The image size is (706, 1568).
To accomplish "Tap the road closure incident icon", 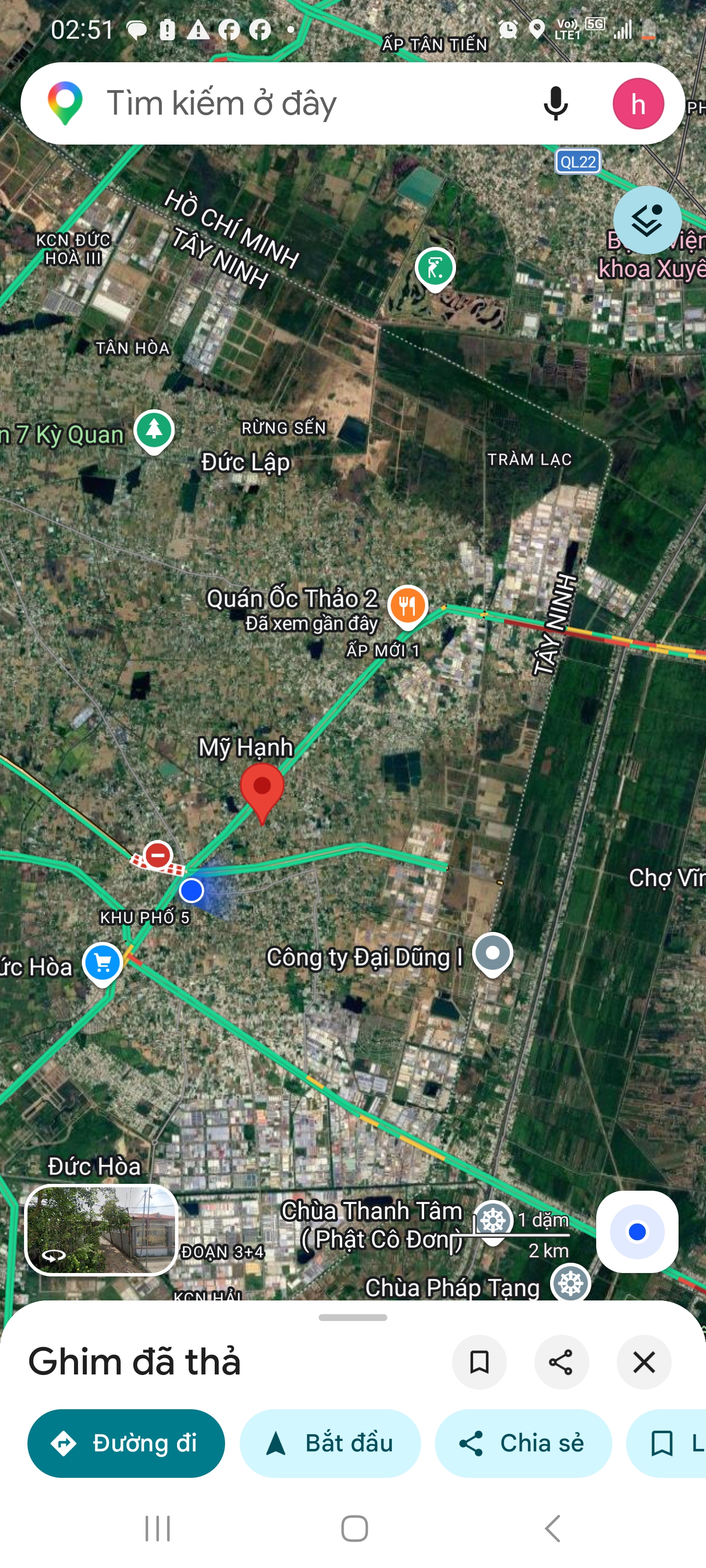I will pos(158,855).
